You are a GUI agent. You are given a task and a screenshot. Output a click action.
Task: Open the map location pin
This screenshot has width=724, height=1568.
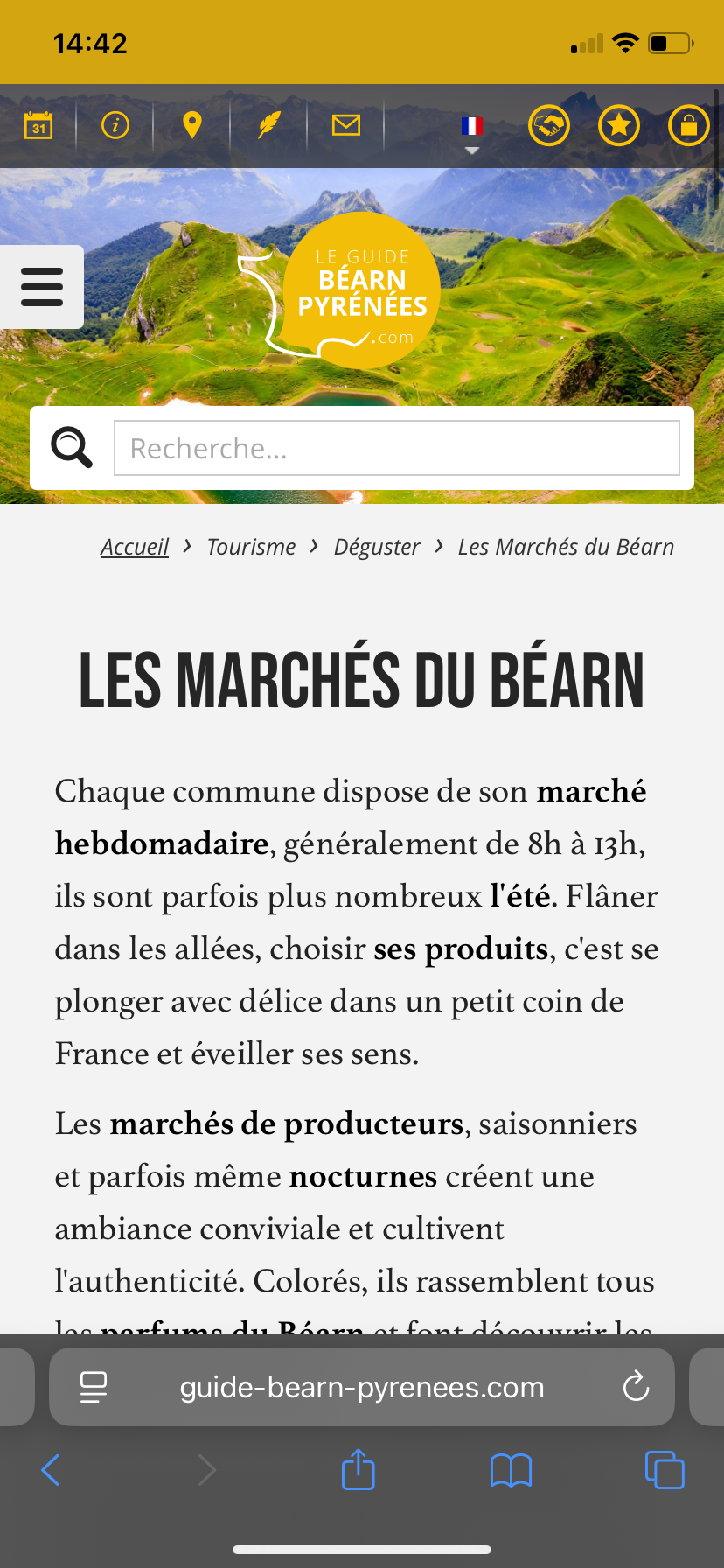point(192,126)
